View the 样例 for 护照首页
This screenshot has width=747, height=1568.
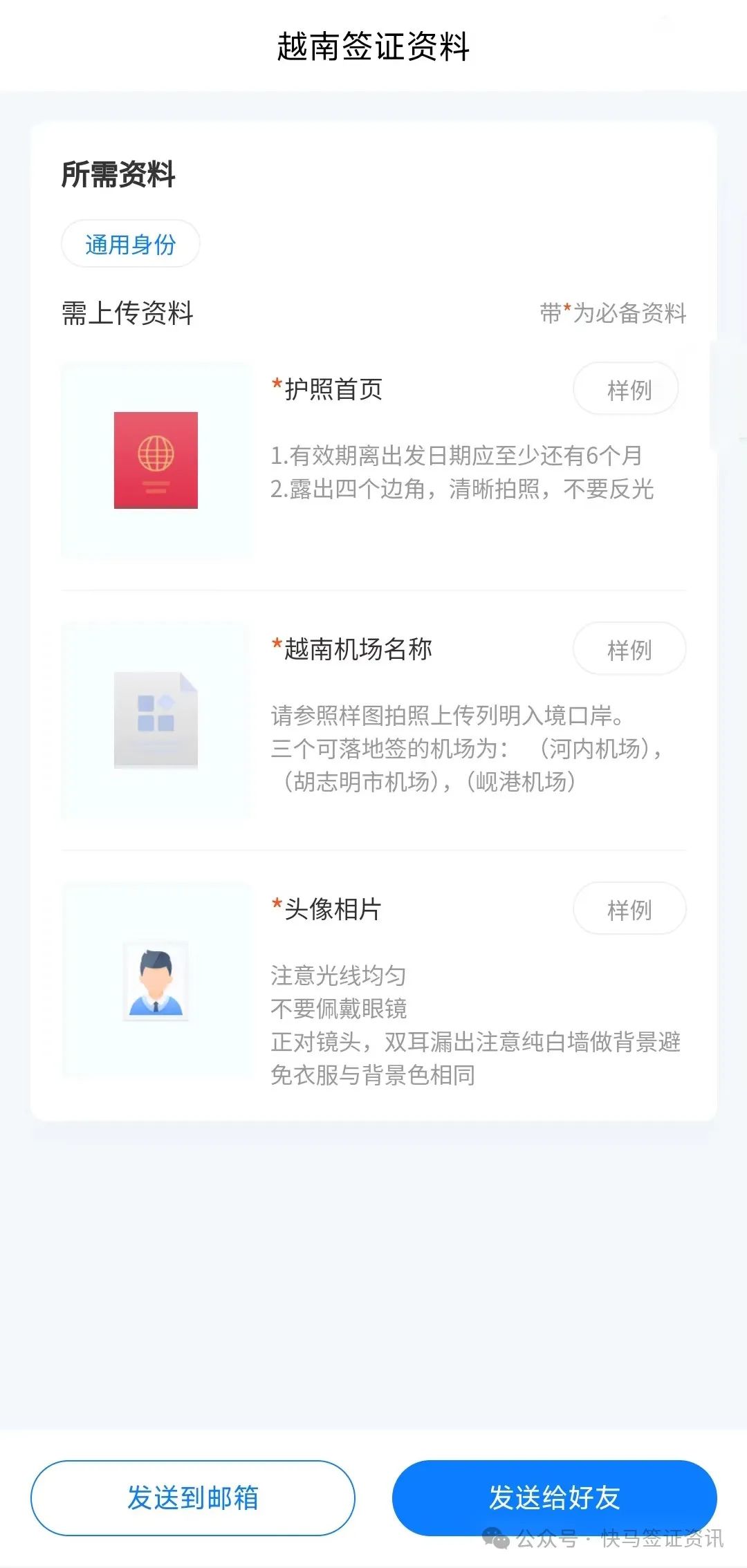click(x=626, y=389)
